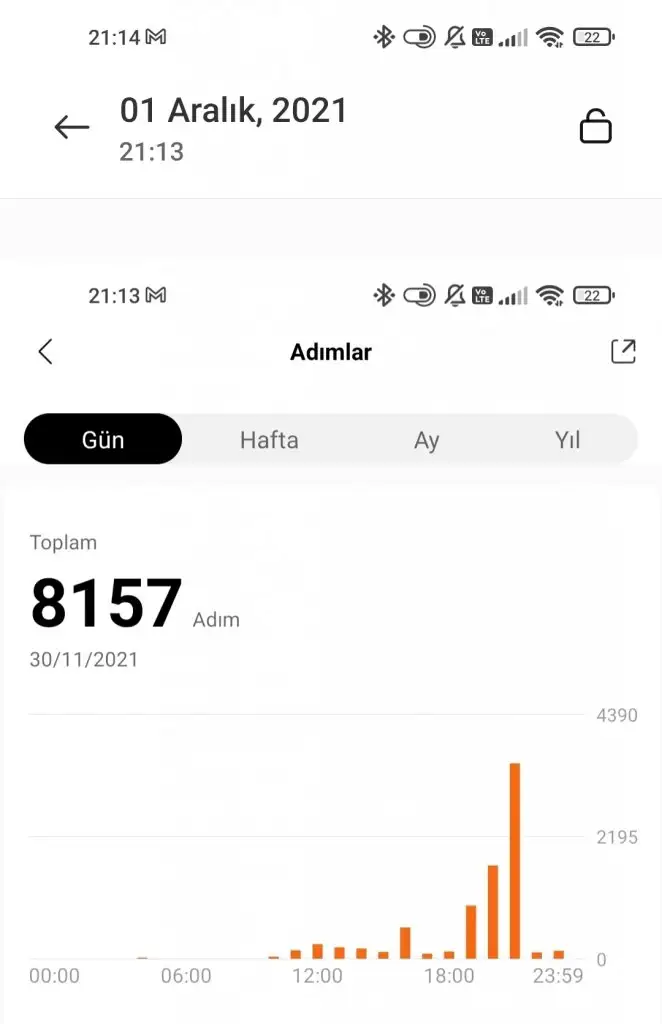Go back from the 01 Aralık note
Image resolution: width=662 pixels, height=1024 pixels.
[71, 127]
